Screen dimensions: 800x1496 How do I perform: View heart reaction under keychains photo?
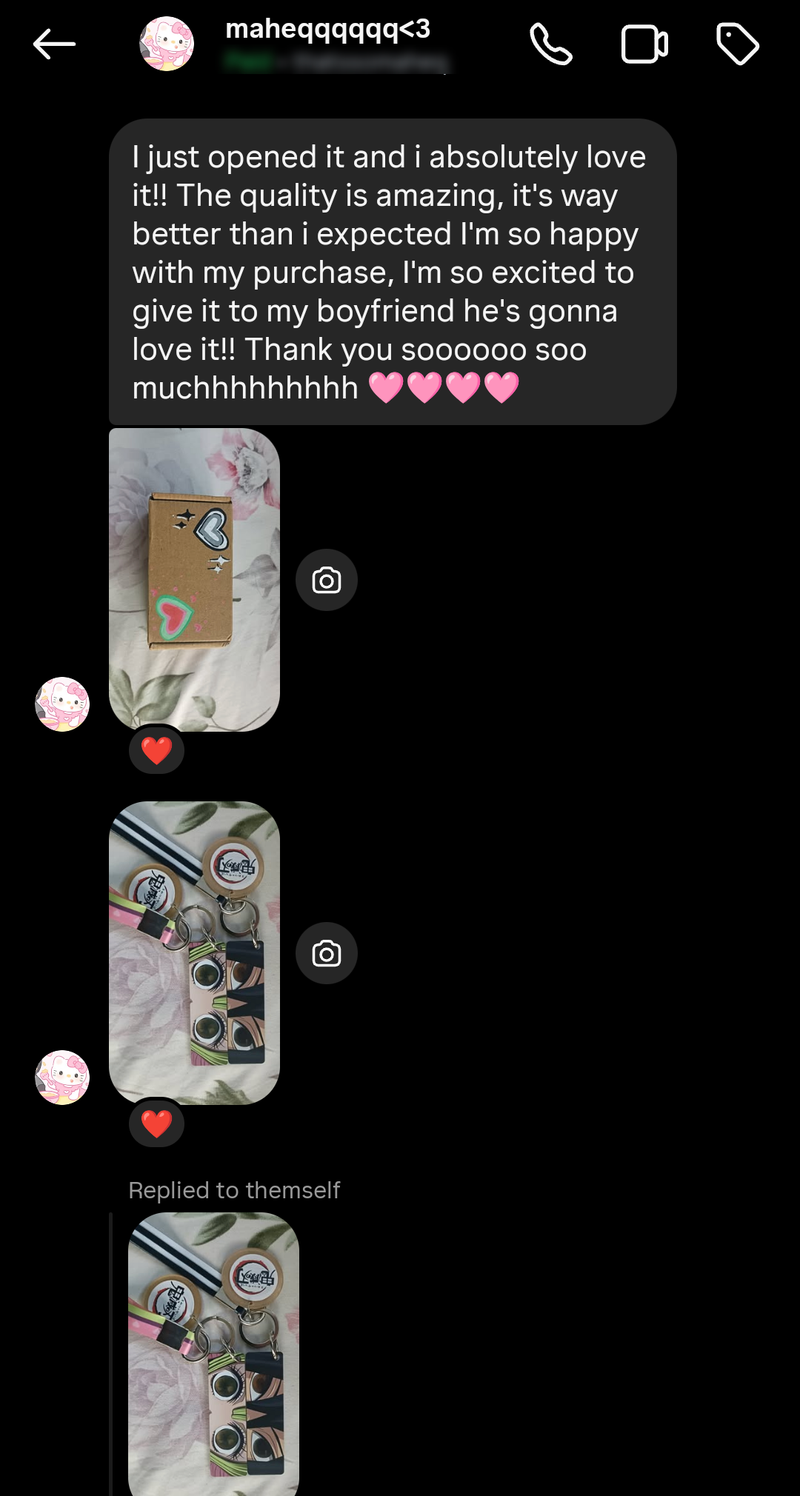157,1124
